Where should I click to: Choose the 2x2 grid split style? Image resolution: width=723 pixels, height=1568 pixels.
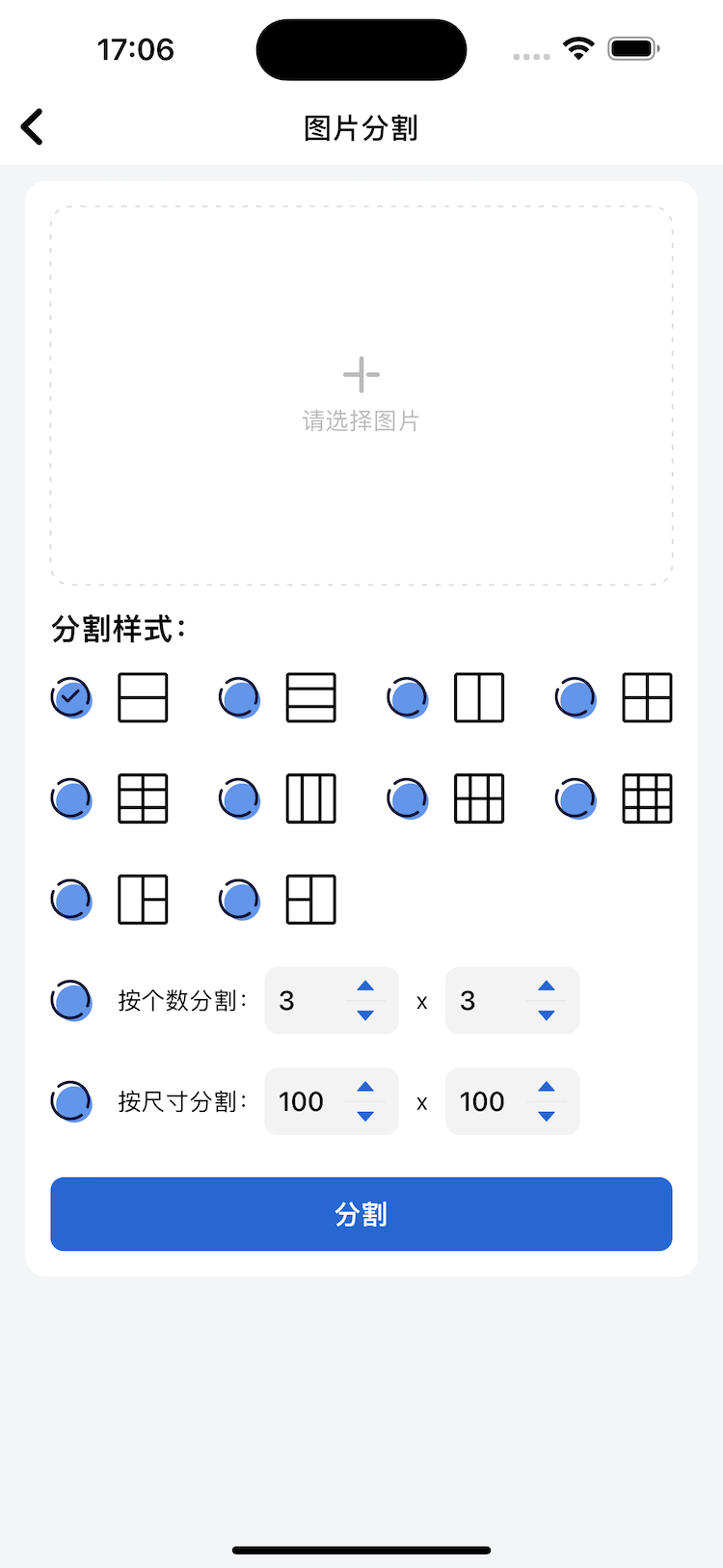tap(576, 697)
